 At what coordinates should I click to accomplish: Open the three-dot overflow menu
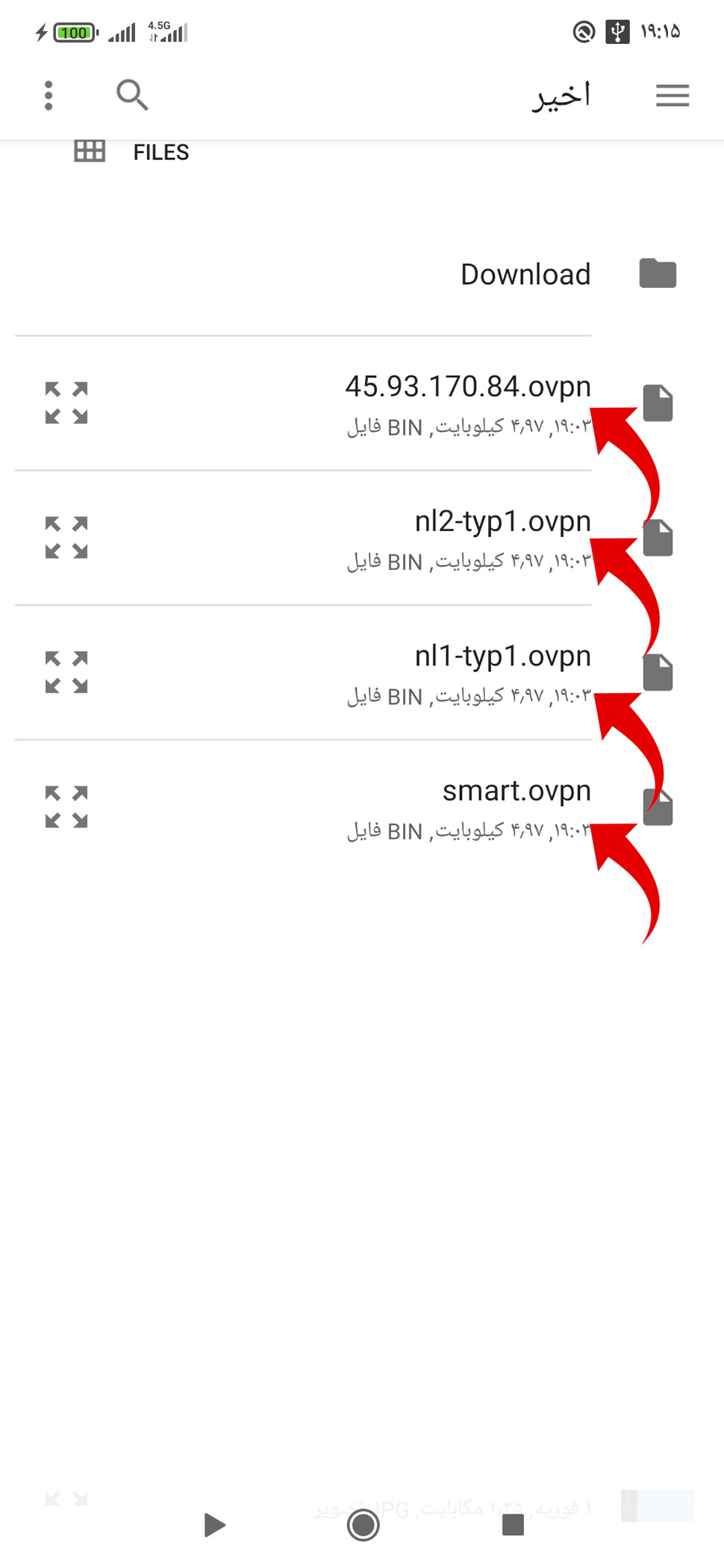pyautogui.click(x=49, y=95)
